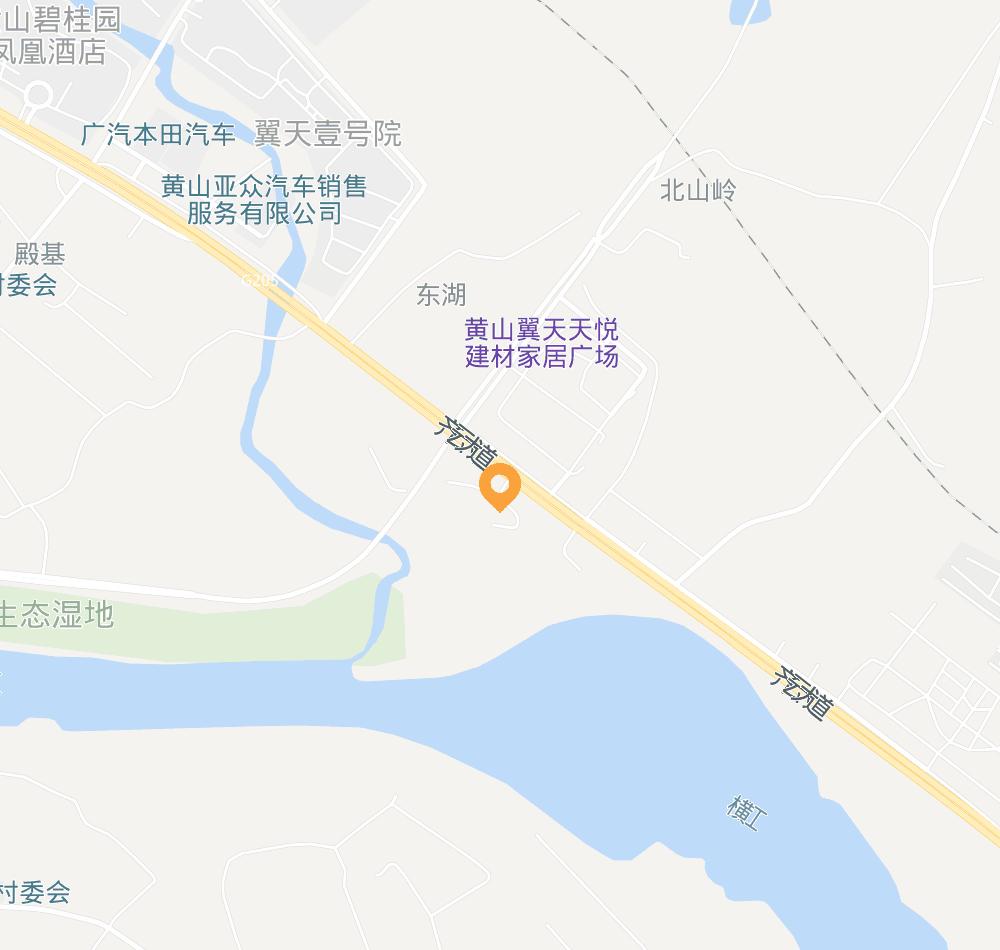Open 广汽本田汽车 point of interest
The width and height of the screenshot is (1000, 950).
pos(158,134)
